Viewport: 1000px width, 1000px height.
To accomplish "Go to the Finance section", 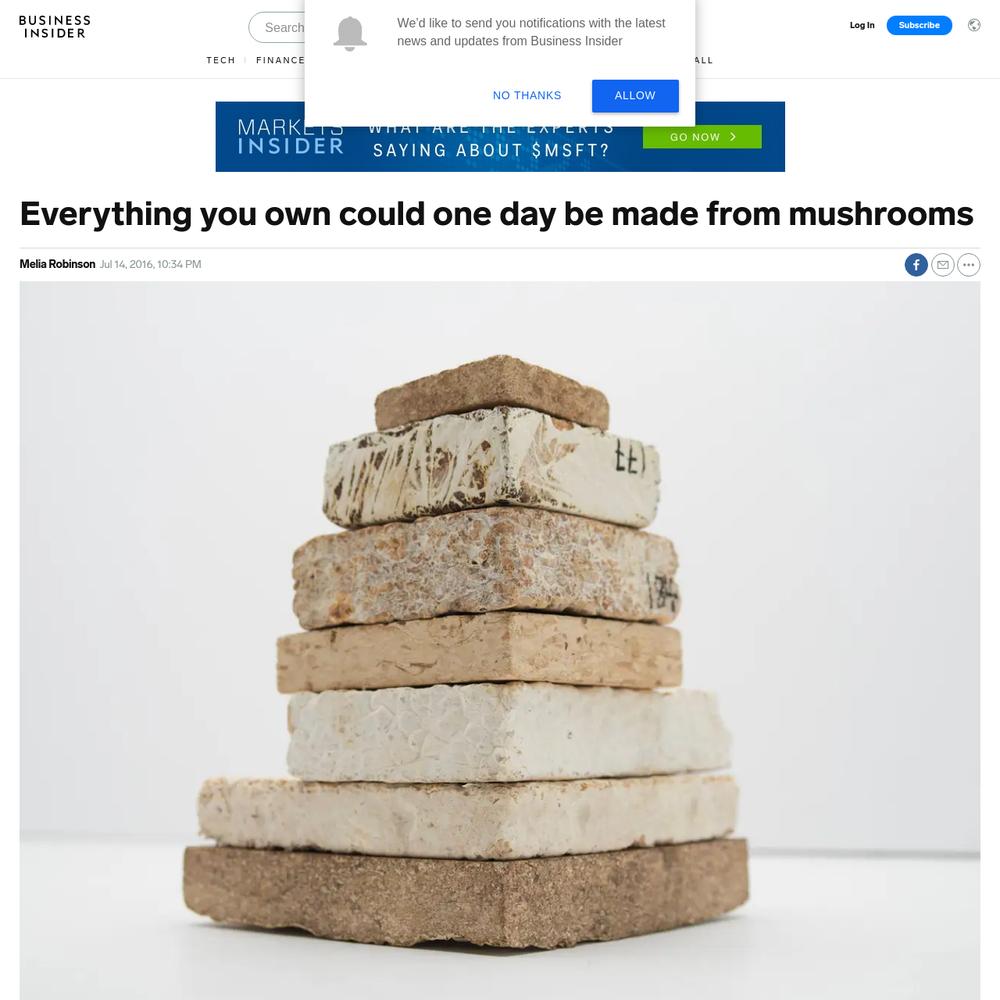I will 280,60.
